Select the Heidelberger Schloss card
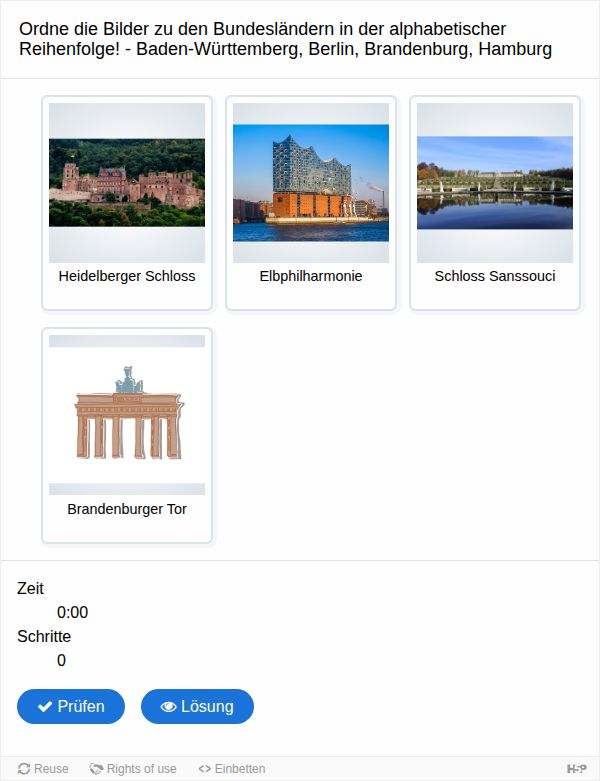 tap(127, 203)
